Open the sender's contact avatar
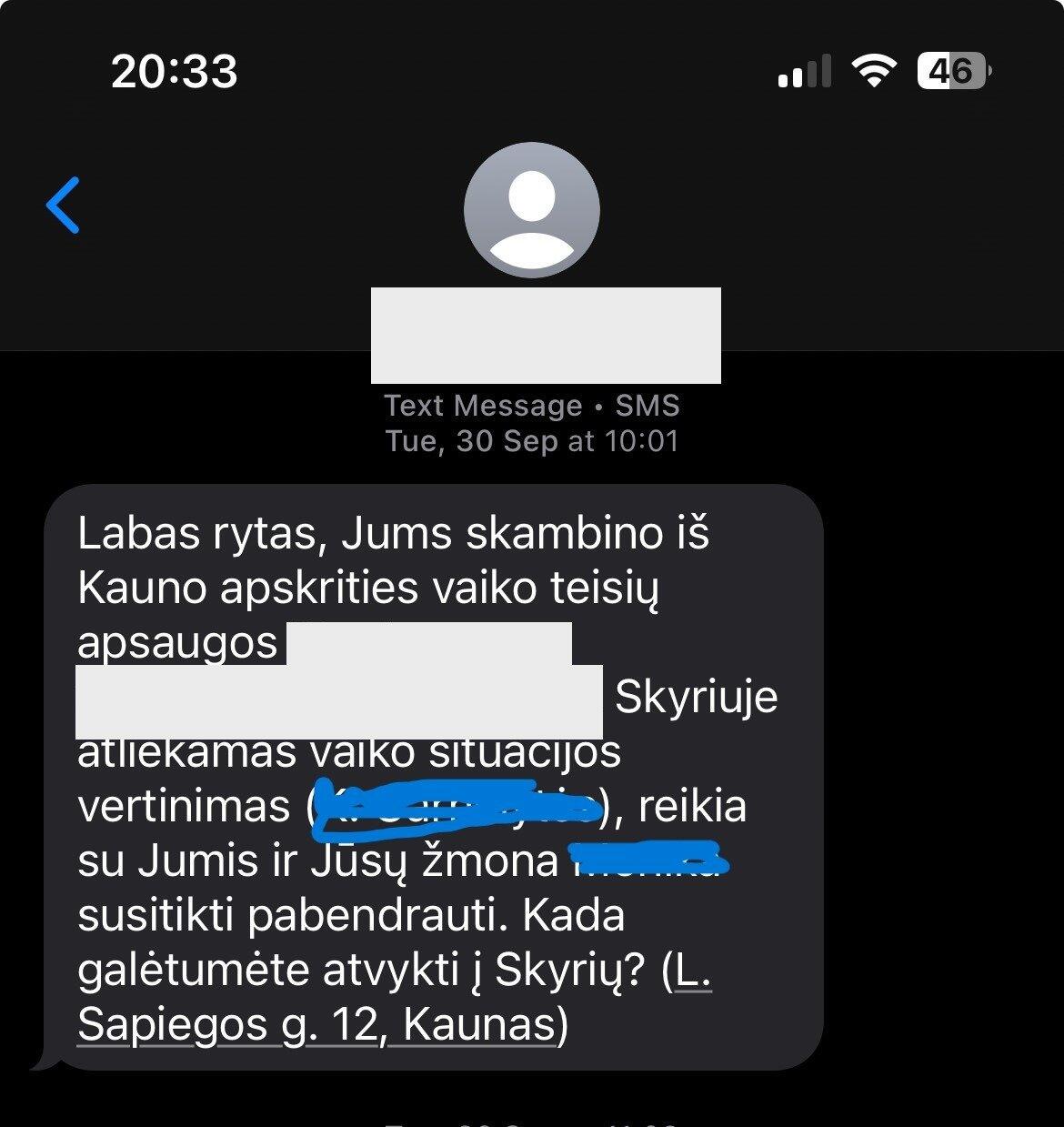The width and height of the screenshot is (1064, 1127). [x=532, y=210]
